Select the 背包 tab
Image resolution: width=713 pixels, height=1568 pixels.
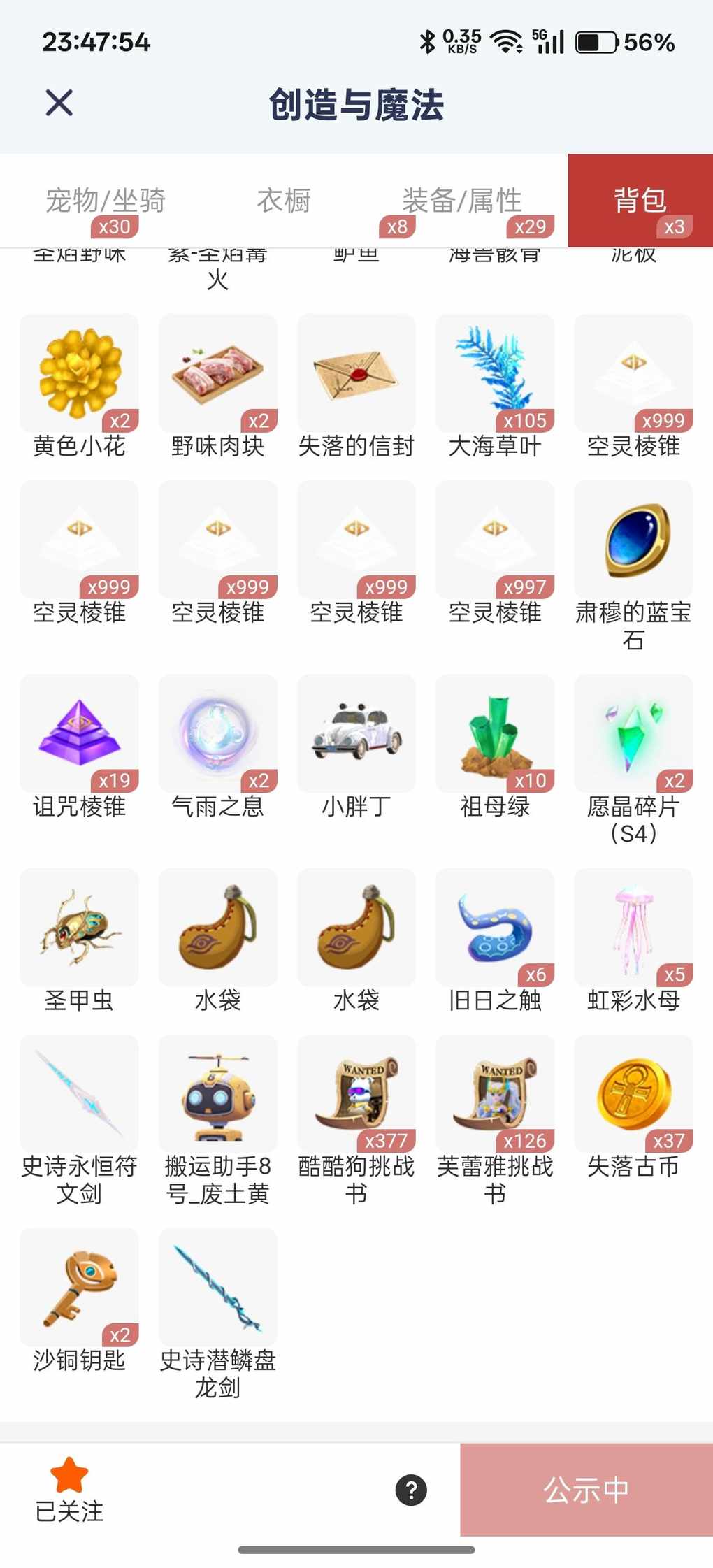click(640, 201)
